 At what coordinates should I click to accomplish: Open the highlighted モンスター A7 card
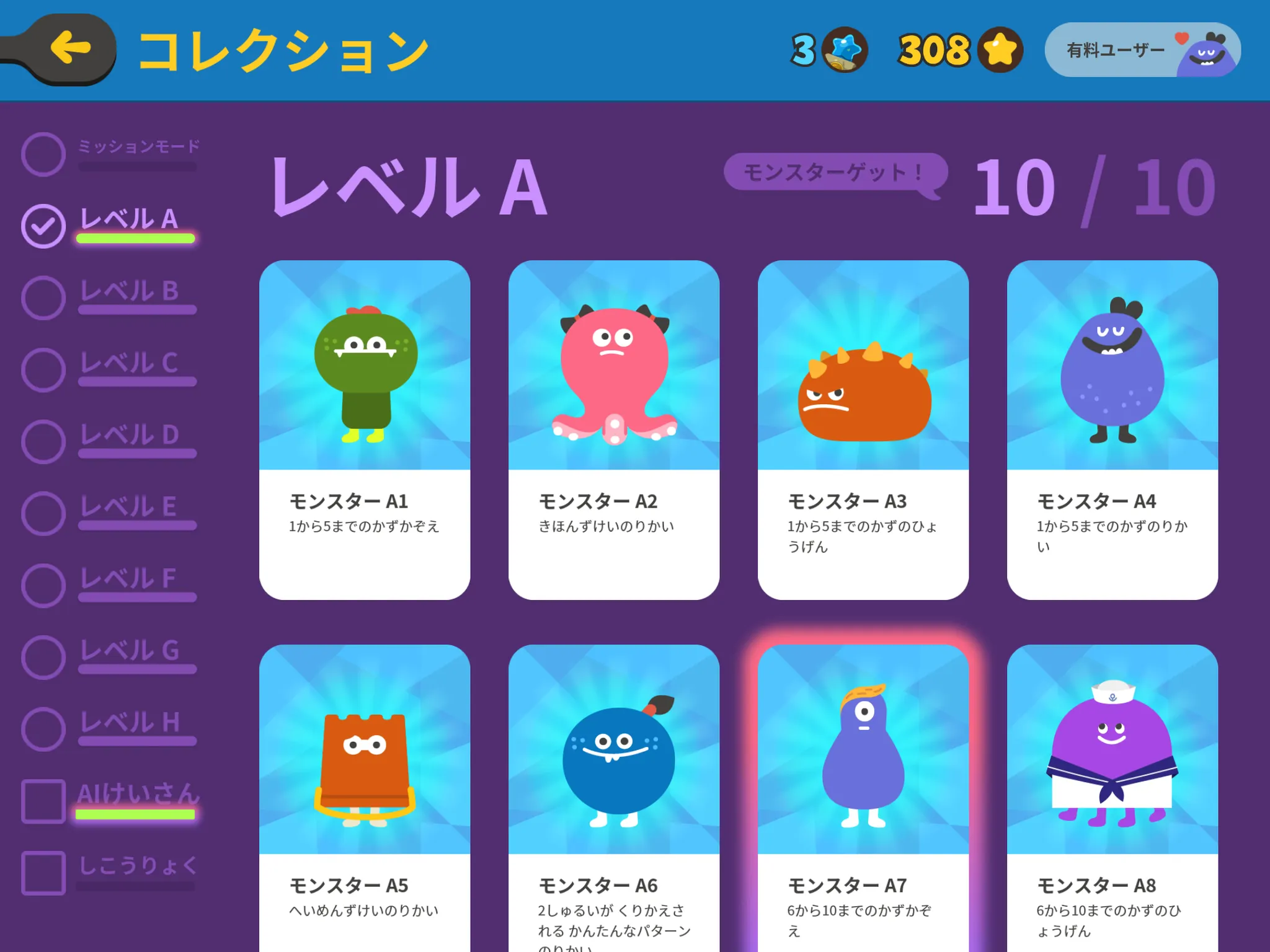coord(863,800)
